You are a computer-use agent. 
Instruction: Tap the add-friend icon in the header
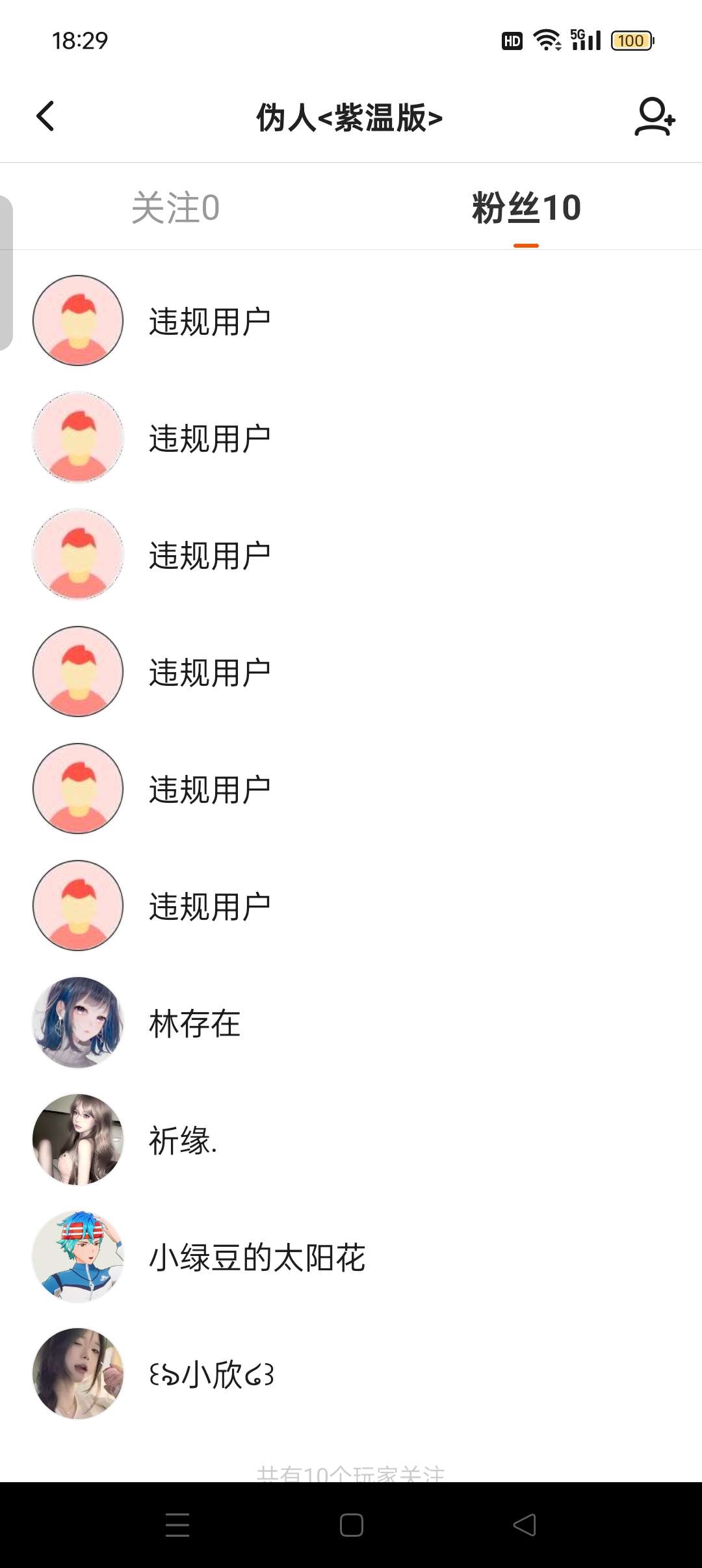(654, 117)
